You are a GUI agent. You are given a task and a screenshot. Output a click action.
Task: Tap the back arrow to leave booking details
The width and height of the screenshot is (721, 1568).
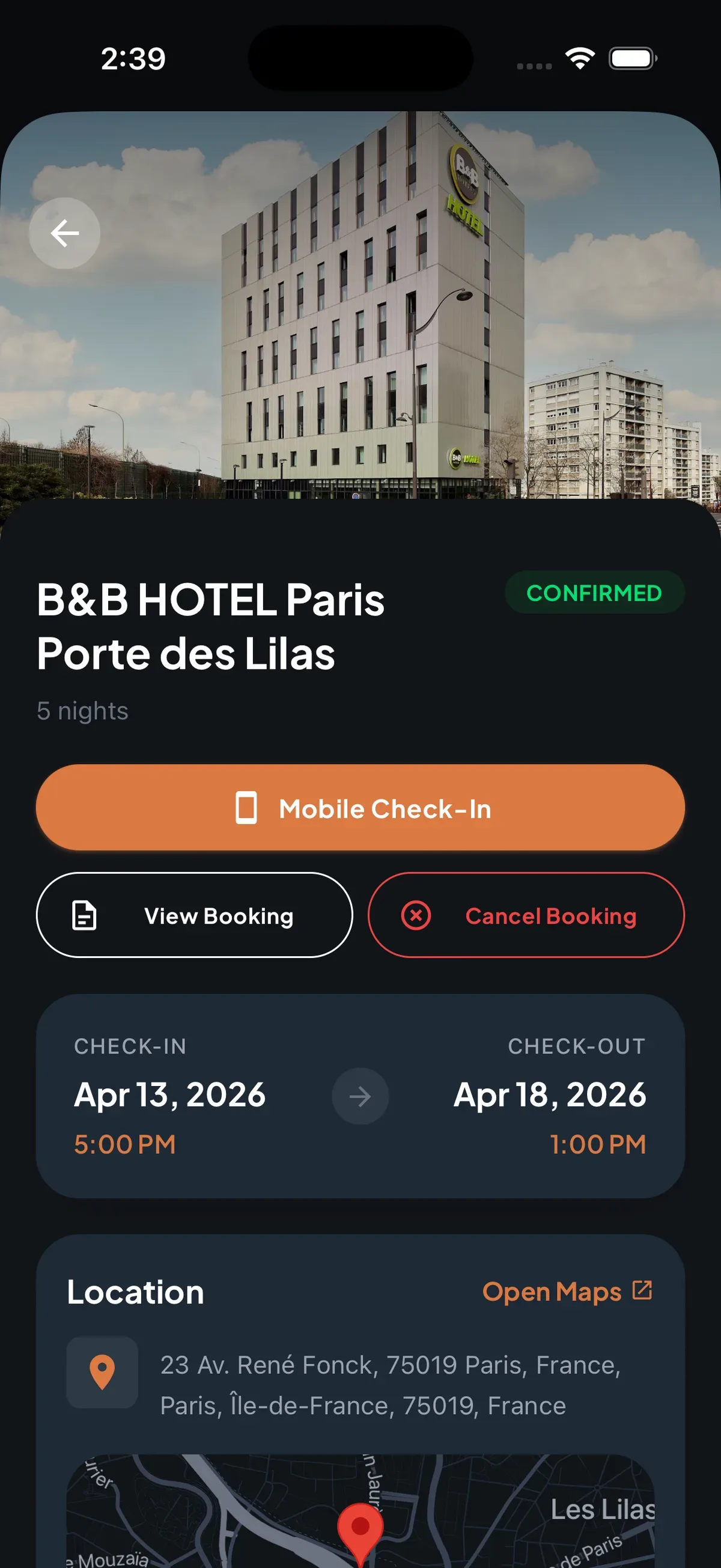tap(64, 233)
